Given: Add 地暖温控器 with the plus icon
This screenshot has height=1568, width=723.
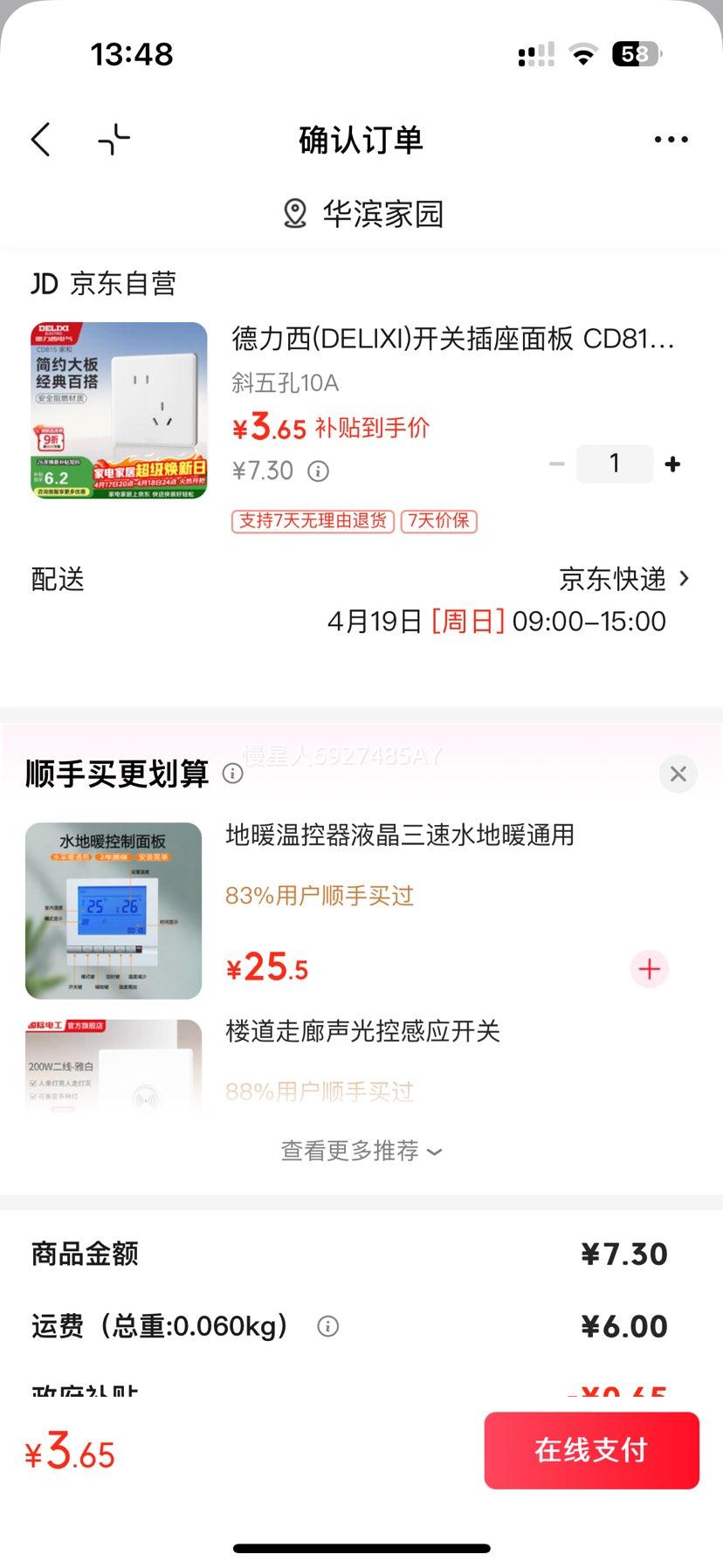Looking at the screenshot, I should coord(648,969).
